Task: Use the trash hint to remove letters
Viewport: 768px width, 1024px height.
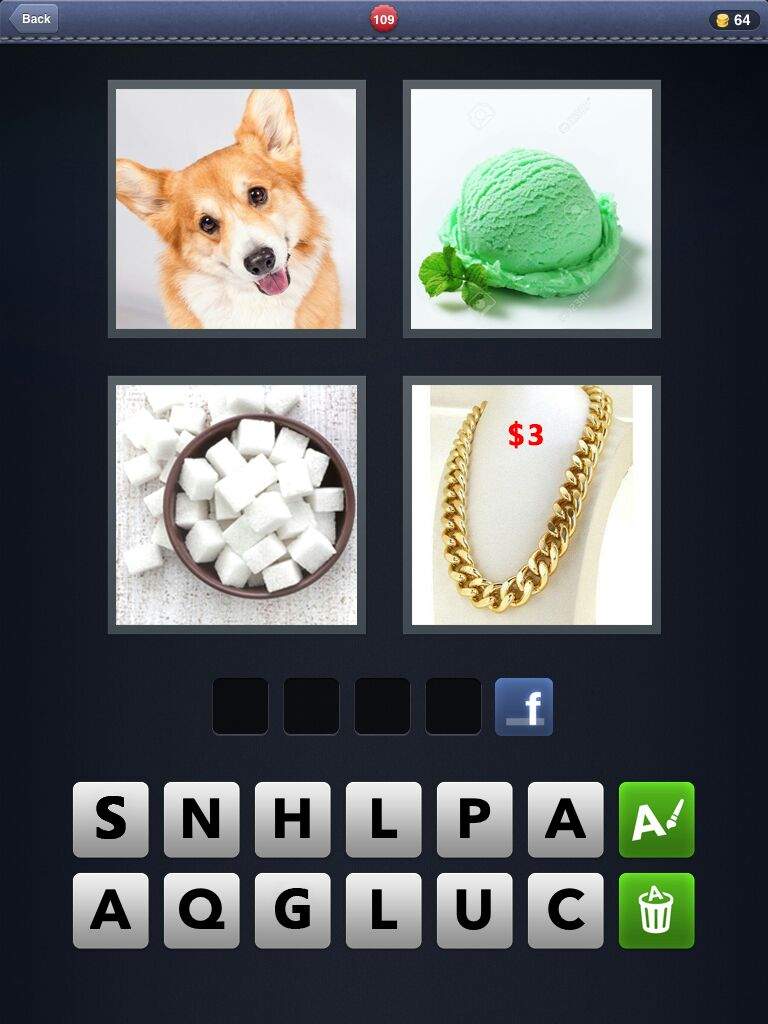Action: coord(656,910)
